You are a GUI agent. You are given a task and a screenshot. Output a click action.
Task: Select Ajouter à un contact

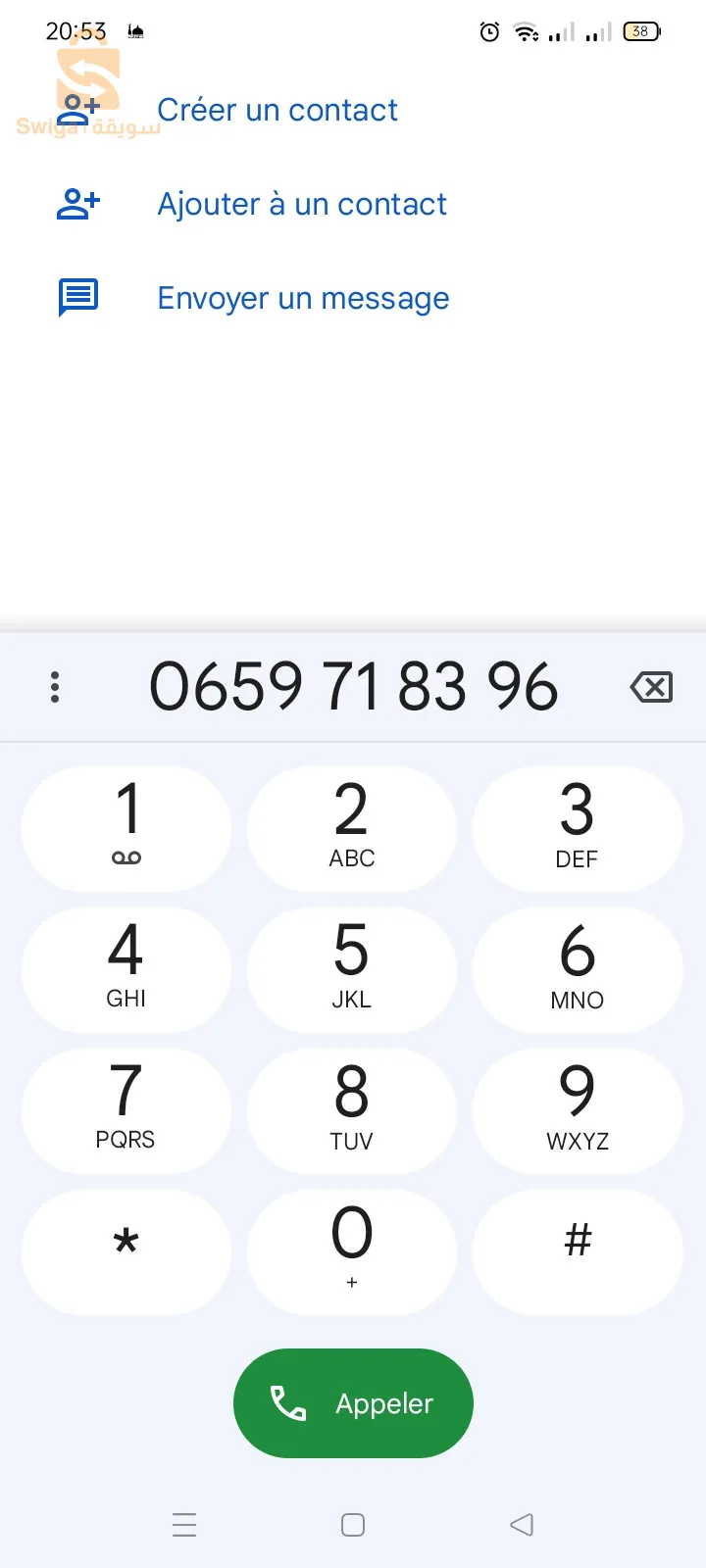tap(301, 204)
